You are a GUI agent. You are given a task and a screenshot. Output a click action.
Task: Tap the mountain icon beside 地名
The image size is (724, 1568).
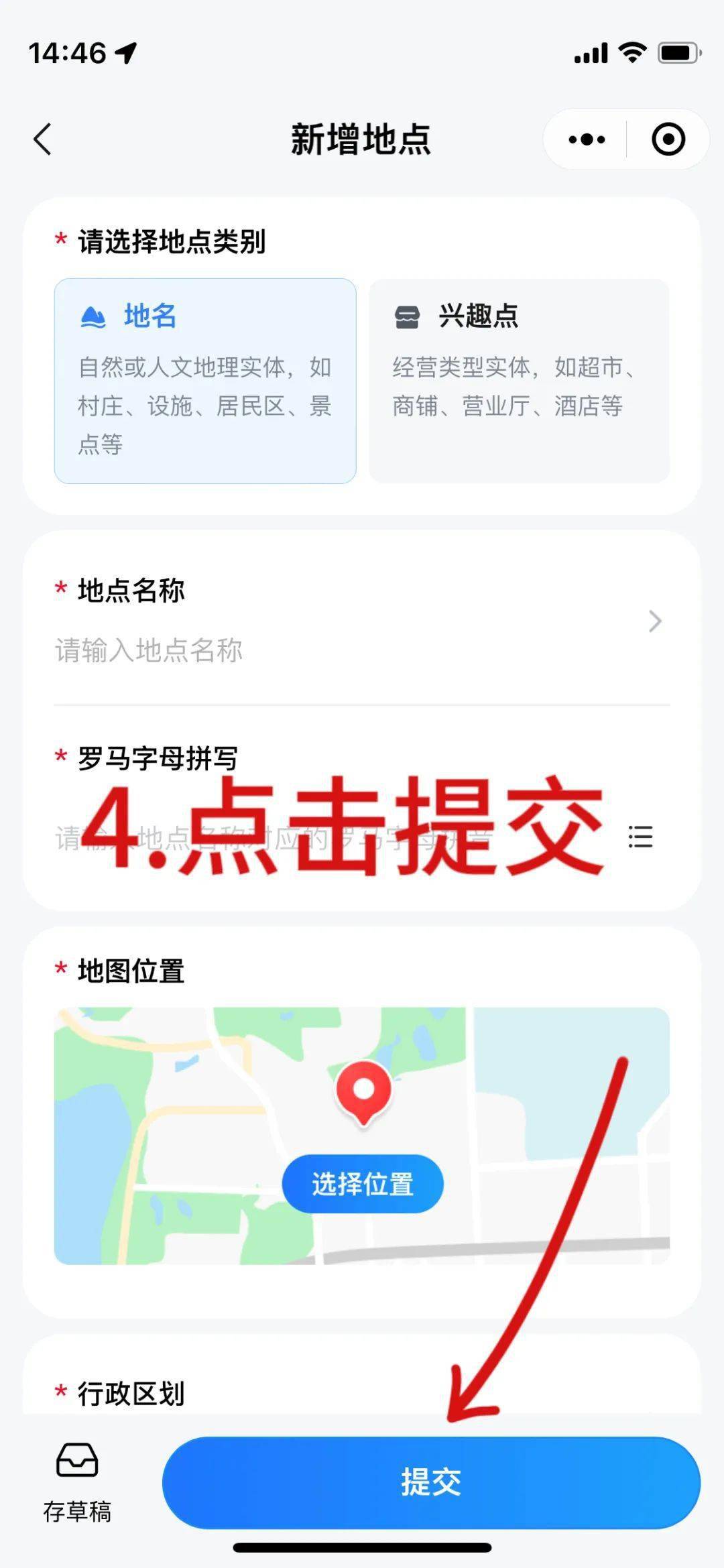coord(92,316)
